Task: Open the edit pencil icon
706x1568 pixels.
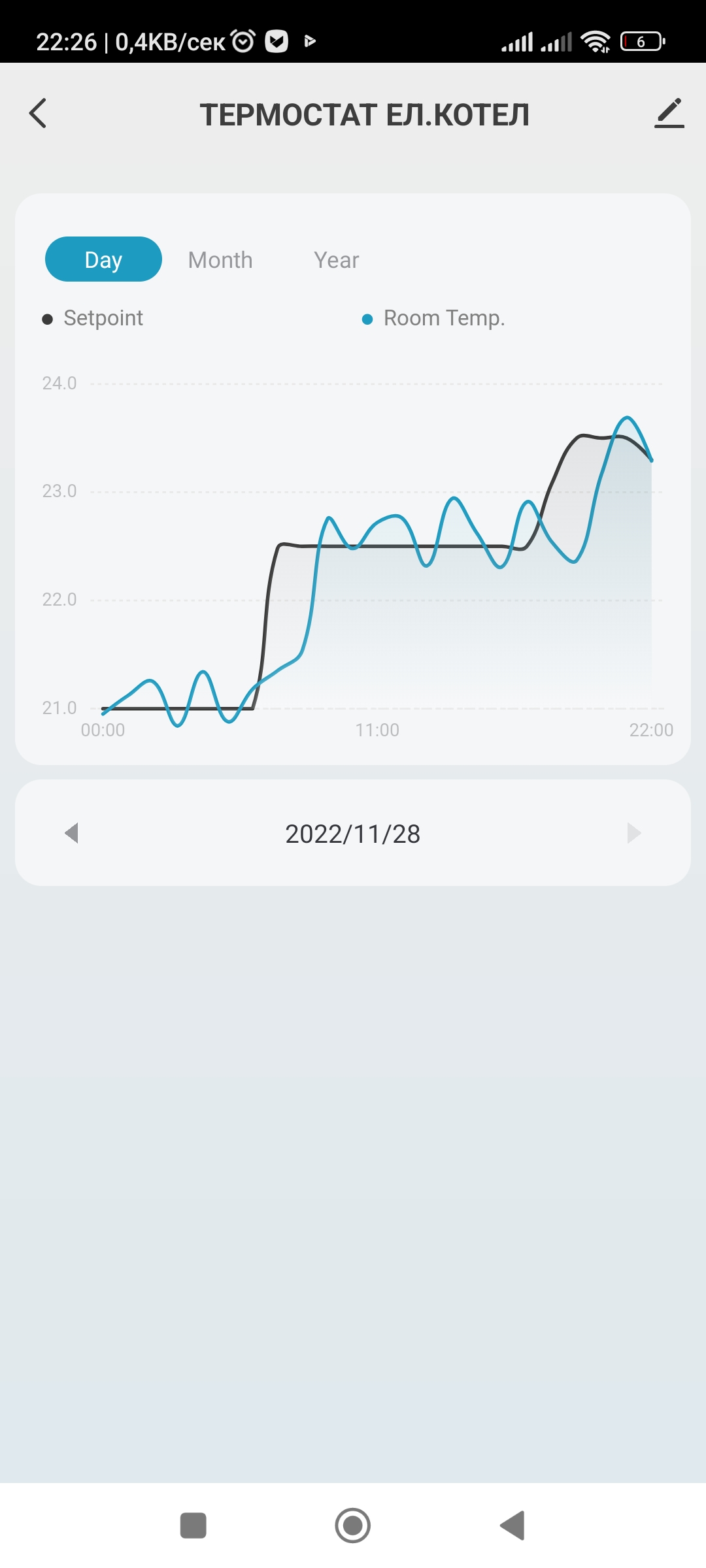Action: click(x=669, y=114)
